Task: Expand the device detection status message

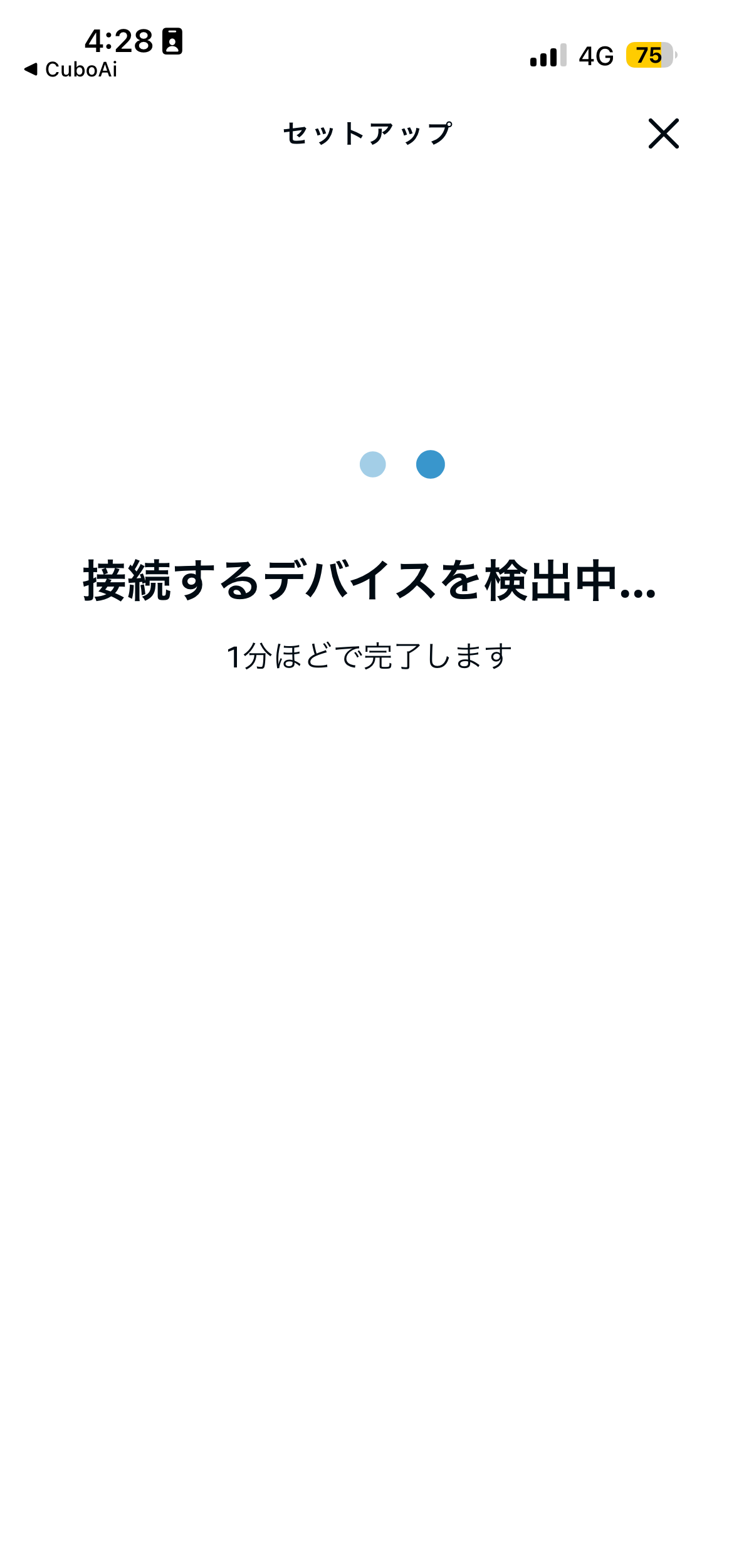Action: pos(369,583)
